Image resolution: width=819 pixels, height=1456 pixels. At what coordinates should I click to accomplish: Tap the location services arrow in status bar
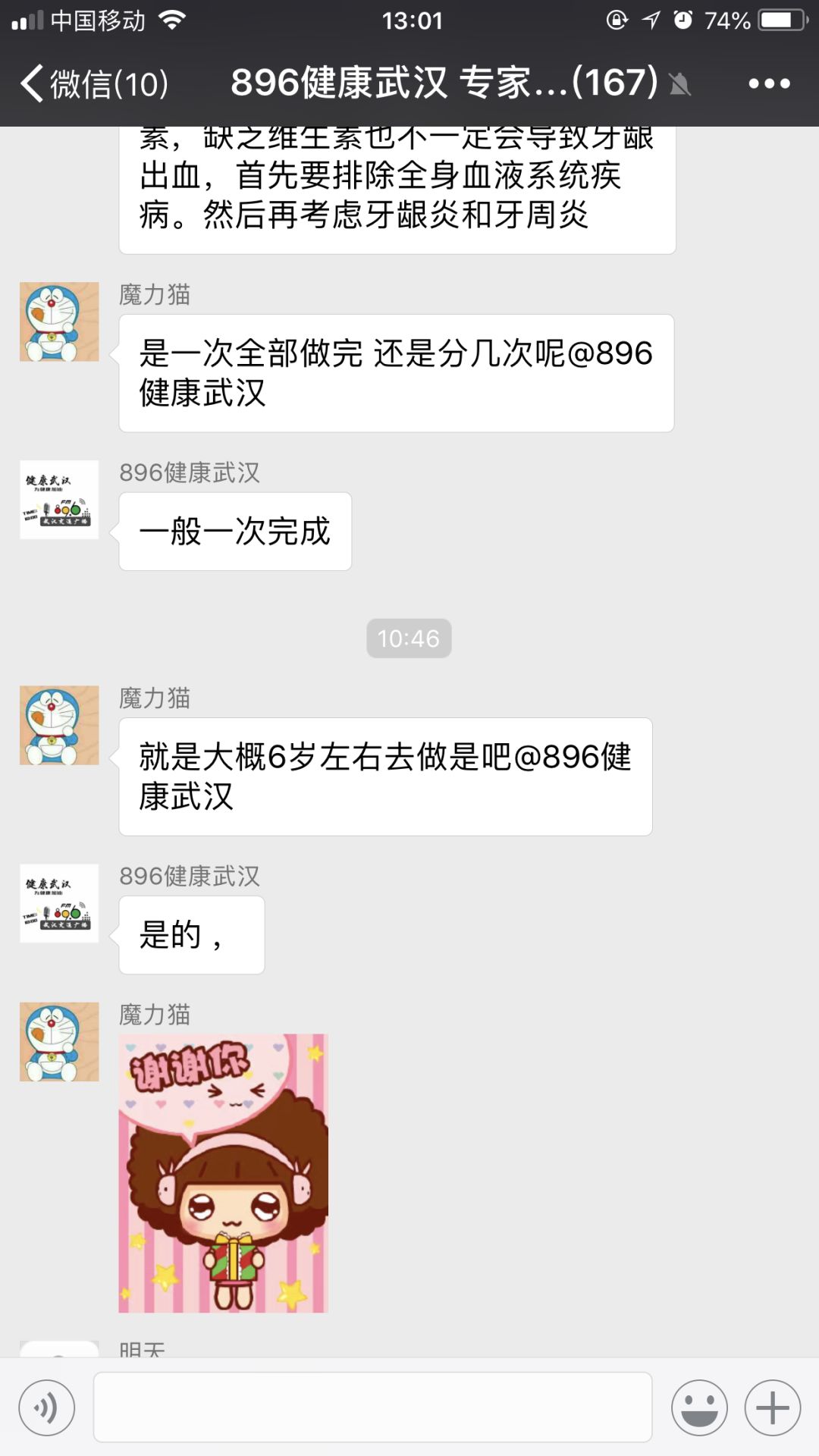click(x=651, y=20)
